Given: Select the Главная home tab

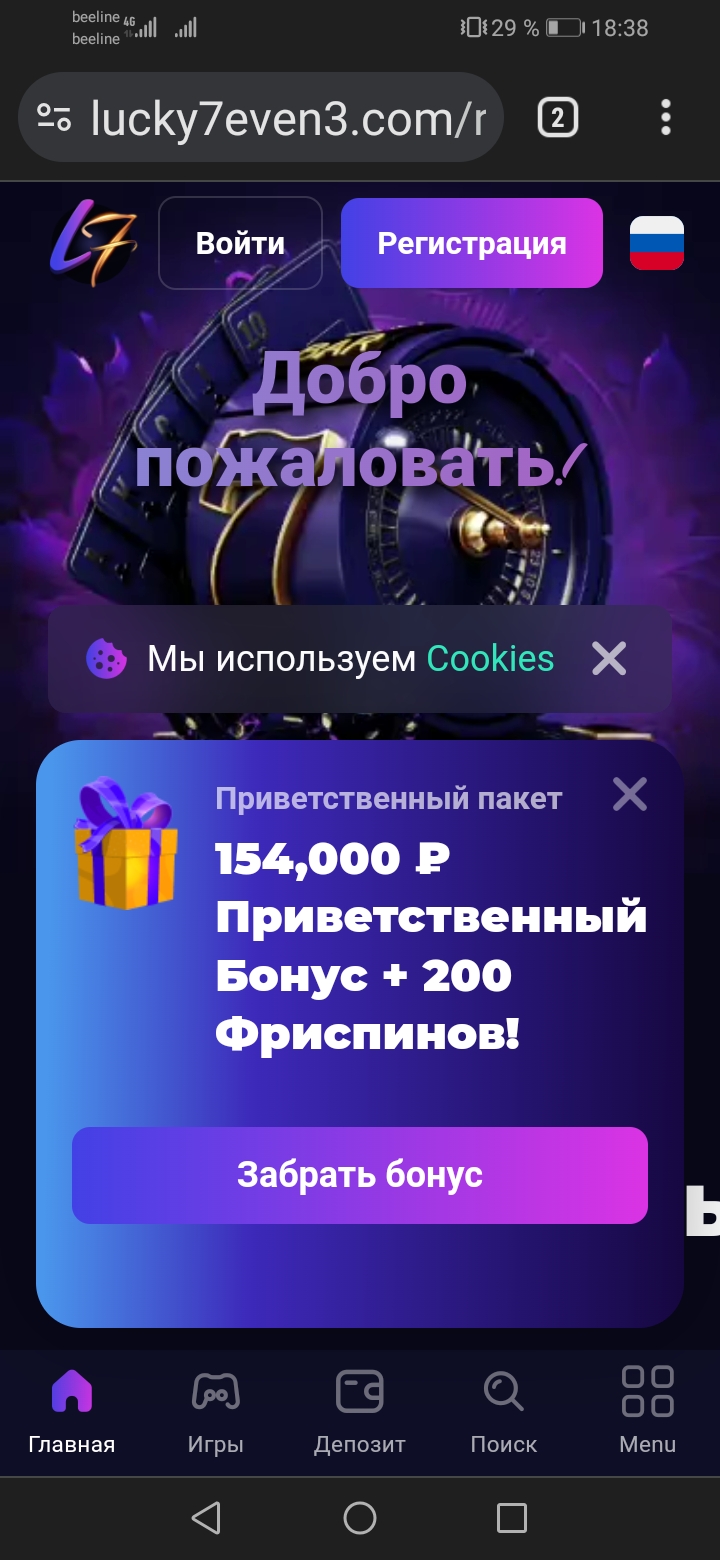Looking at the screenshot, I should [x=72, y=1412].
